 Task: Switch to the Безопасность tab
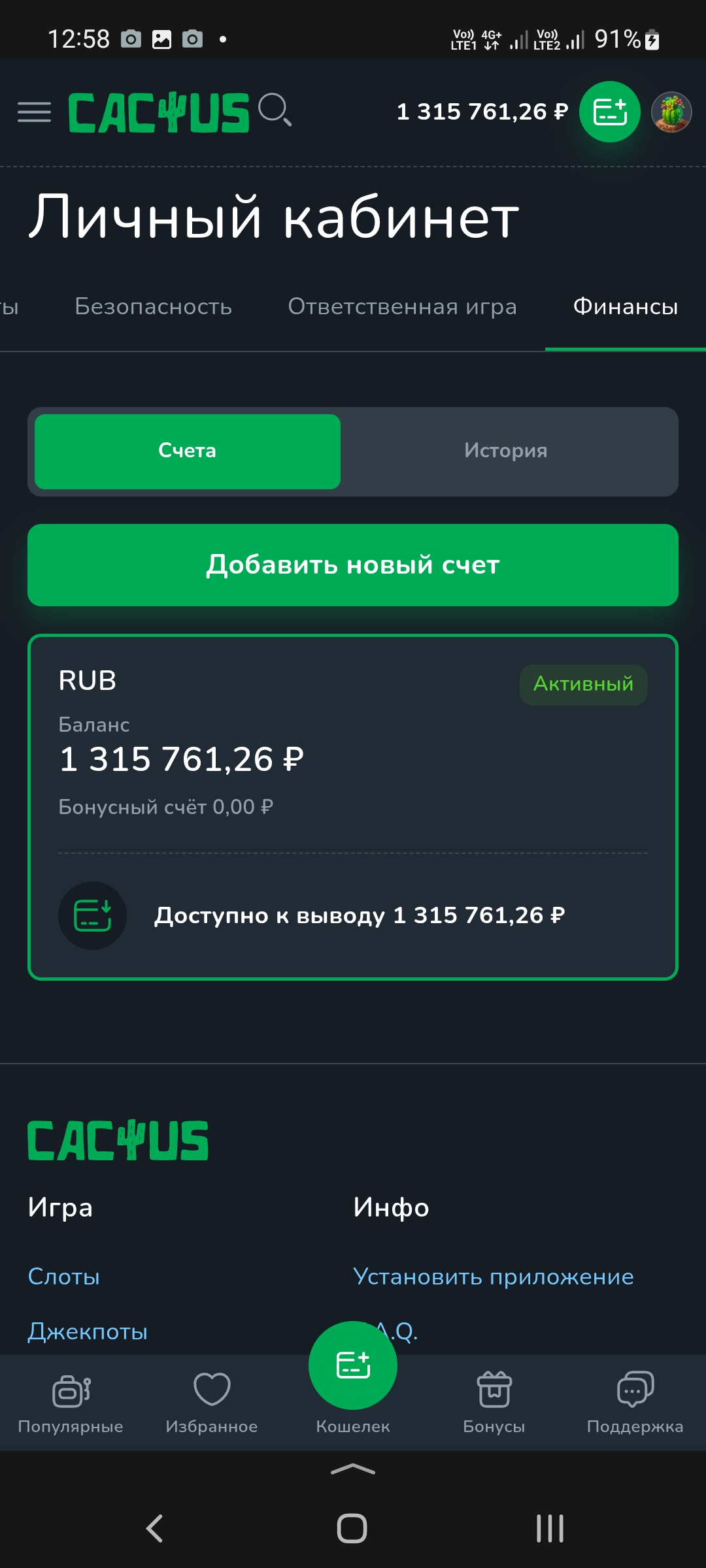(x=153, y=306)
